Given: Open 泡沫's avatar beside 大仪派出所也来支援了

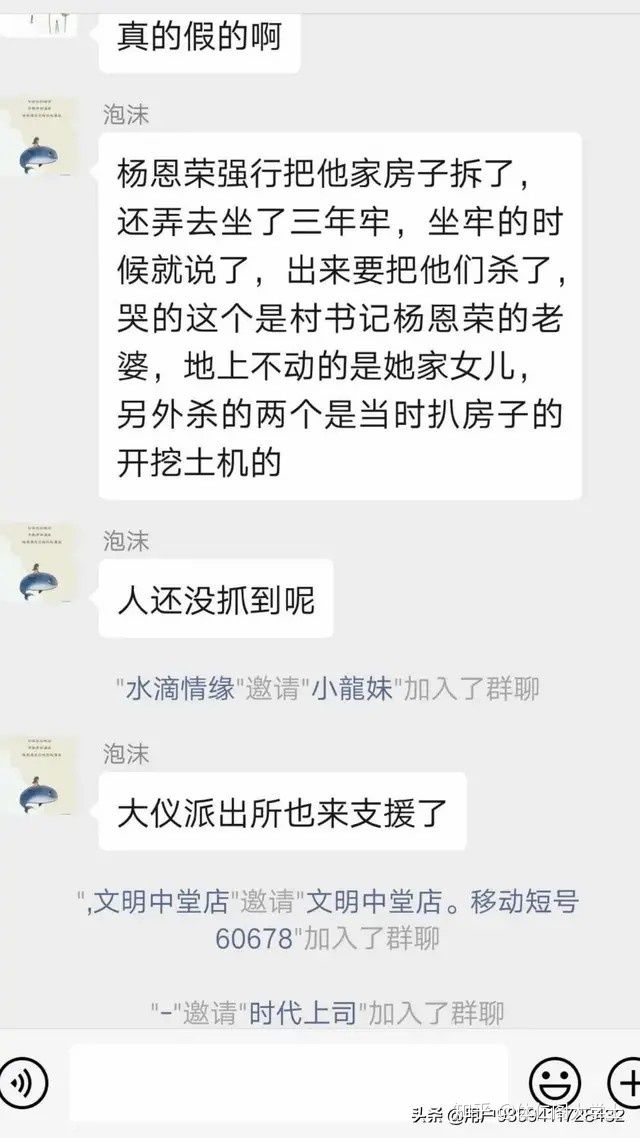Looking at the screenshot, I should 38,774.
